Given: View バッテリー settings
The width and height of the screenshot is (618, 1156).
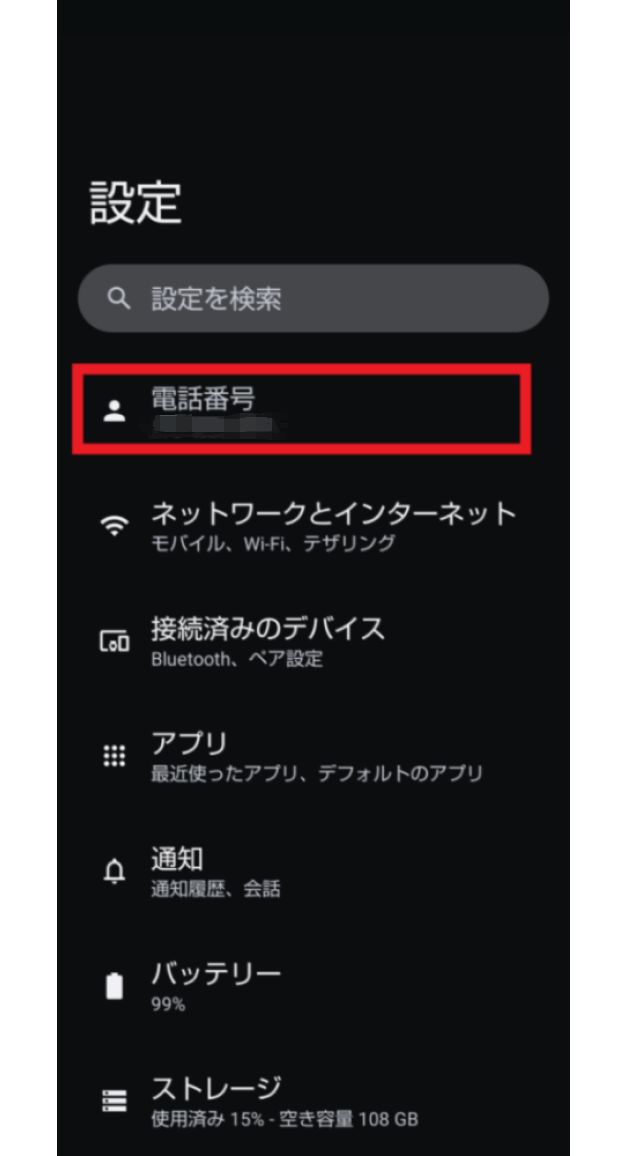Looking at the screenshot, I should pyautogui.click(x=300, y=986).
